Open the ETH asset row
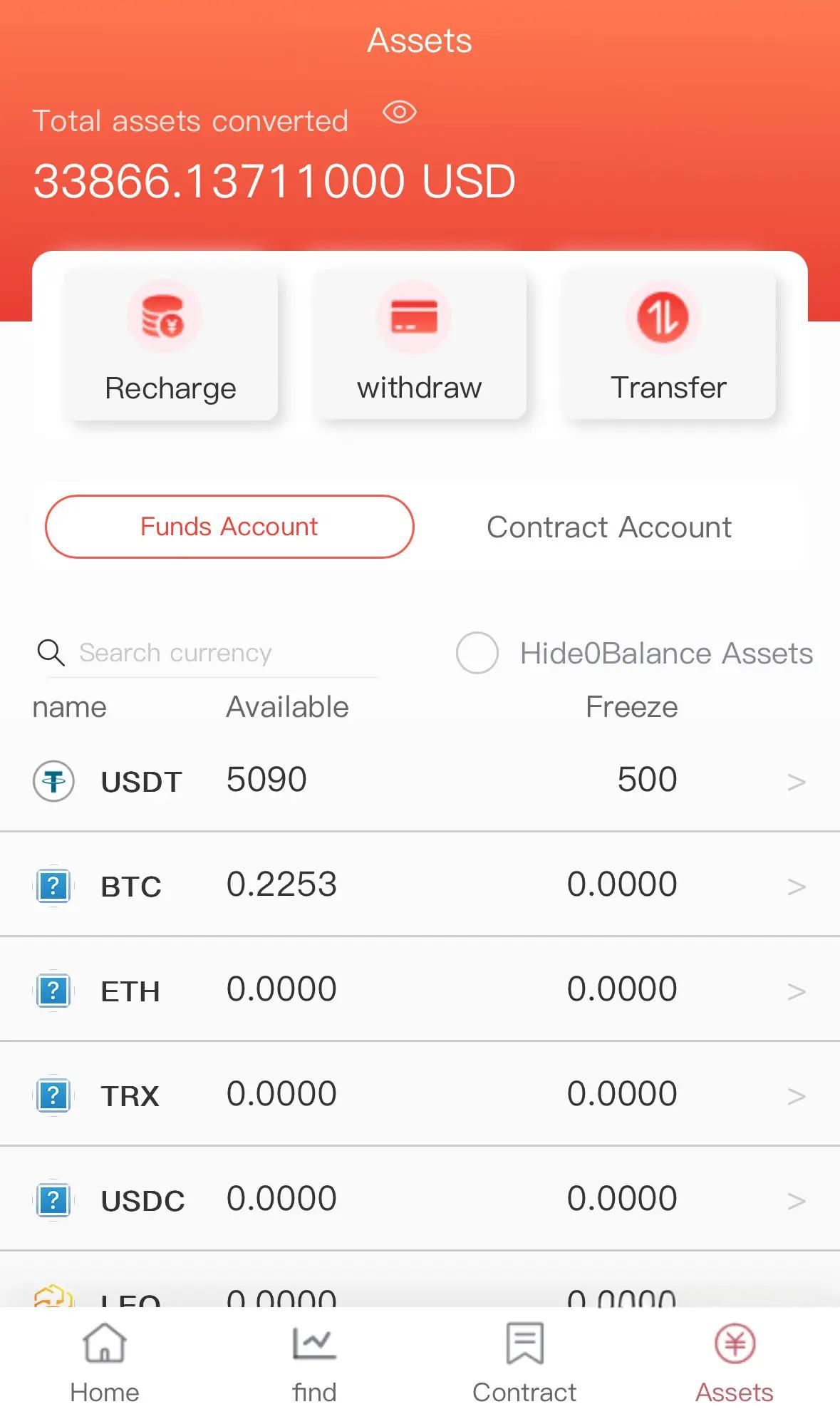The height and width of the screenshot is (1409, 840). [420, 989]
